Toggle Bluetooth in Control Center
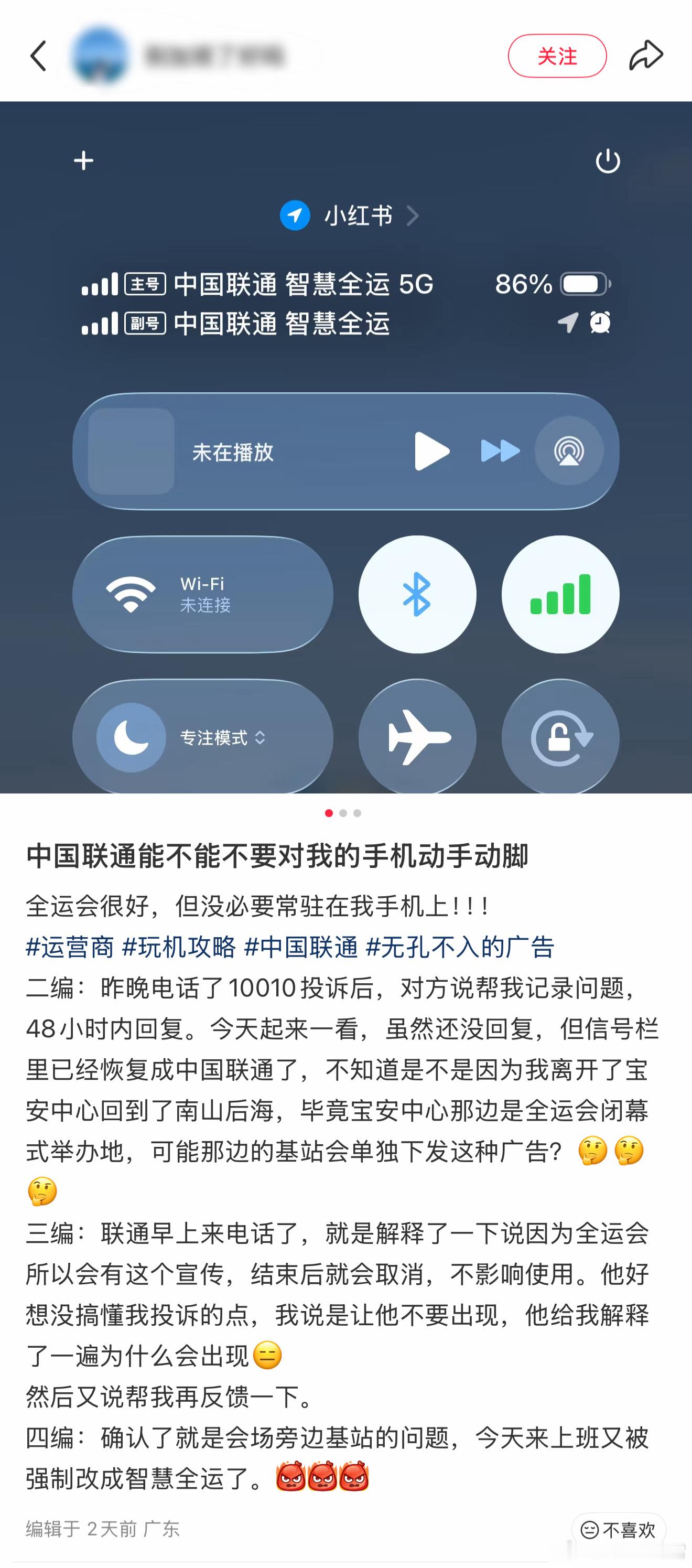 [417, 594]
